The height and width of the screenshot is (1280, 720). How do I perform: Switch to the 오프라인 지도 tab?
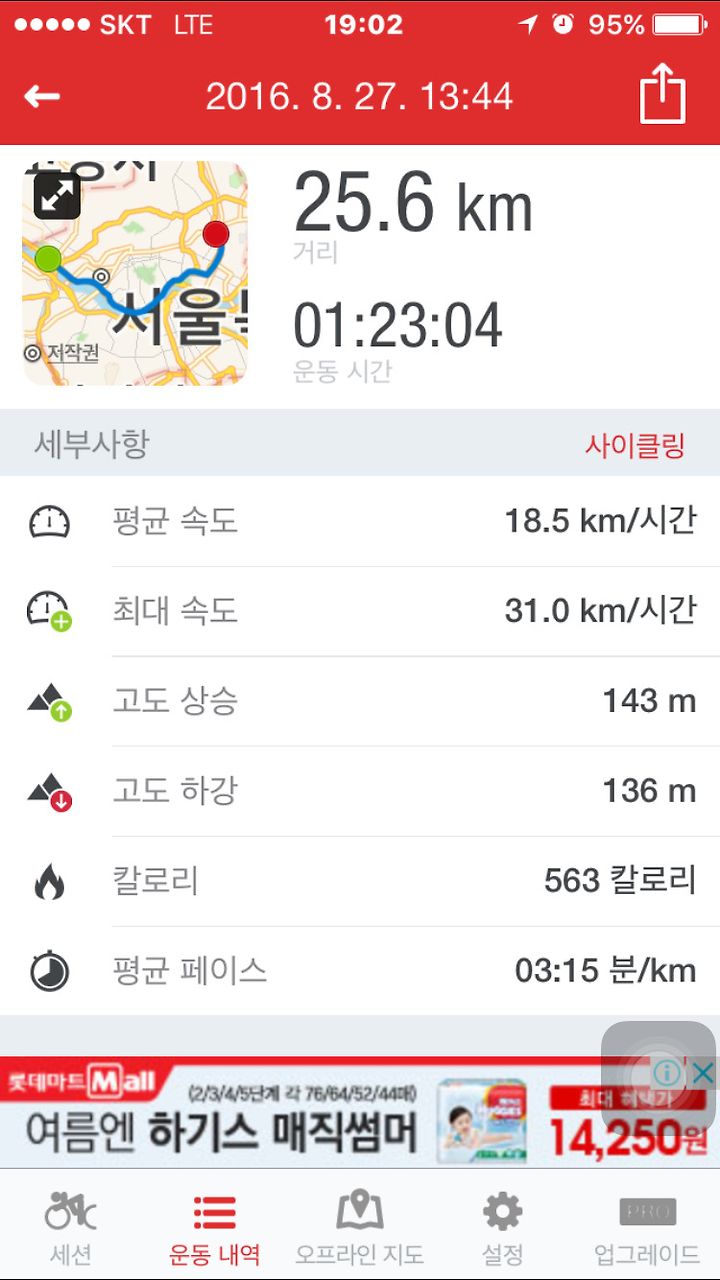[359, 1226]
